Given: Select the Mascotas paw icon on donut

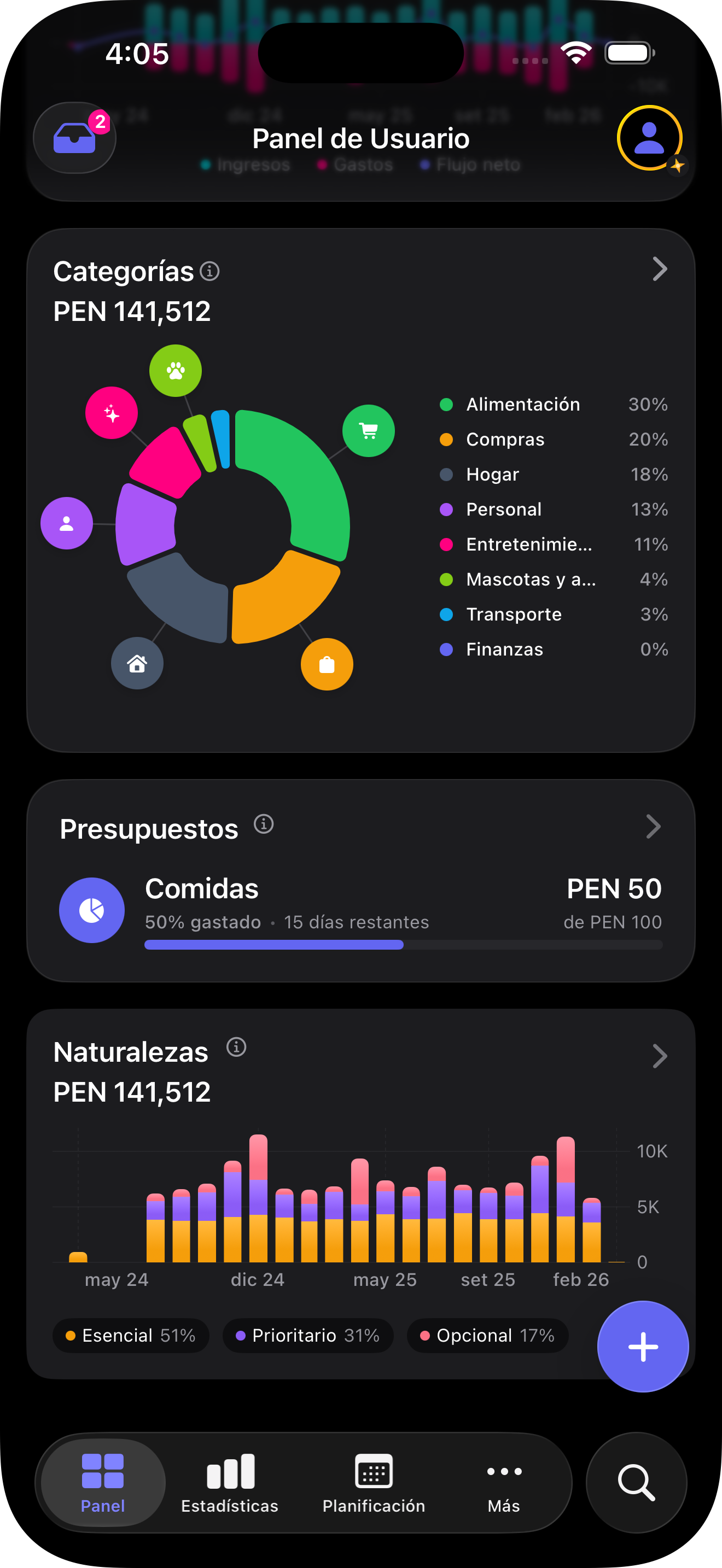Looking at the screenshot, I should coord(176,371).
